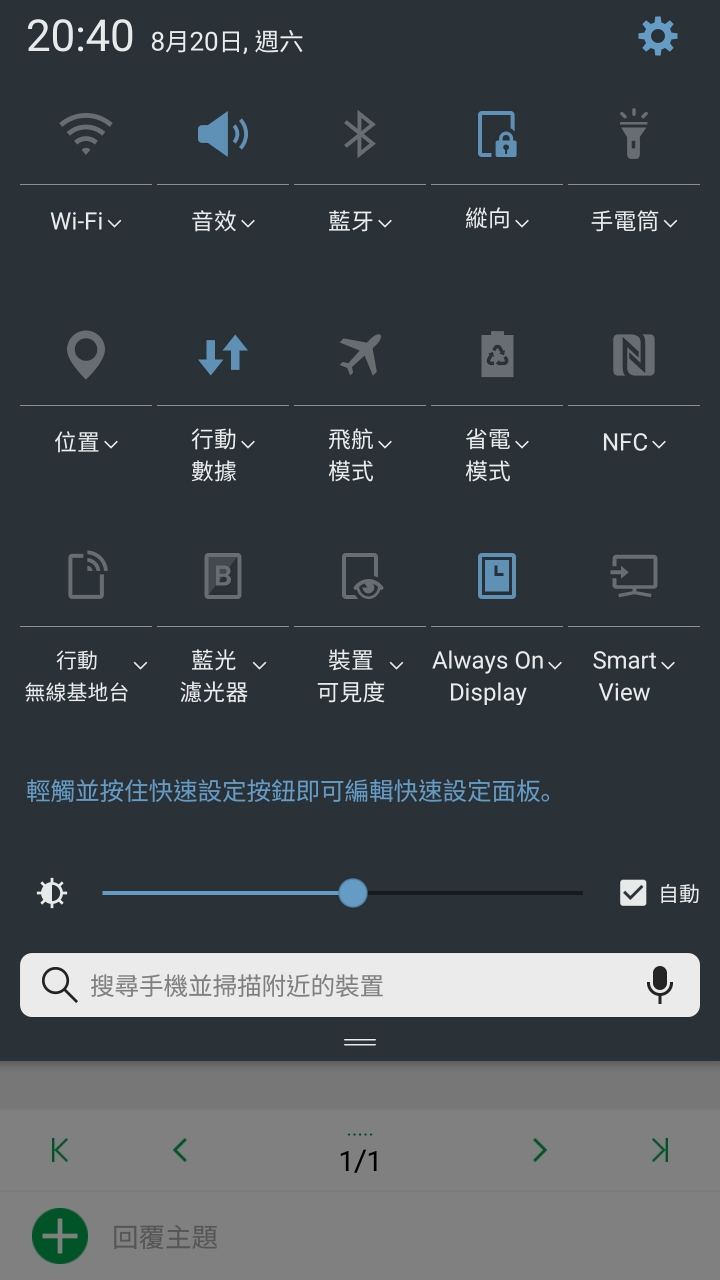This screenshot has width=720, height=1280.
Task: Enable 位置 location
Action: coord(86,355)
